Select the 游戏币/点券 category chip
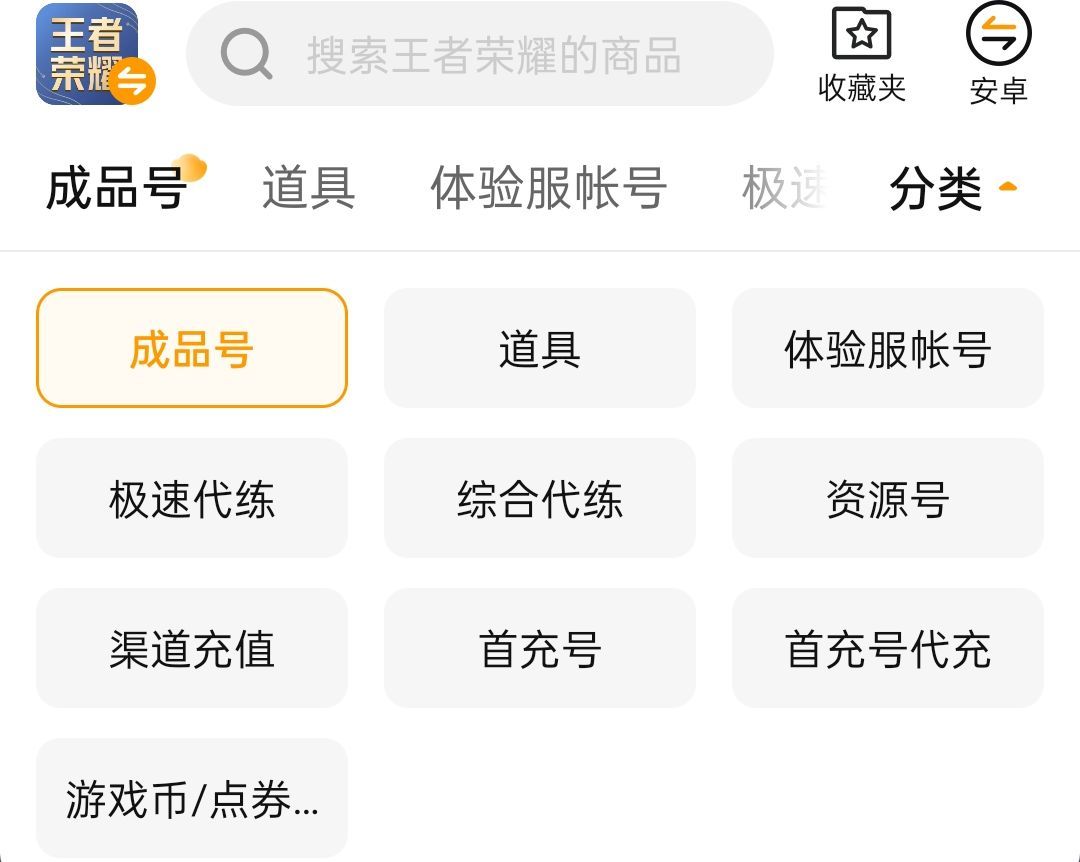Screen dimensions: 1080x862 point(192,798)
